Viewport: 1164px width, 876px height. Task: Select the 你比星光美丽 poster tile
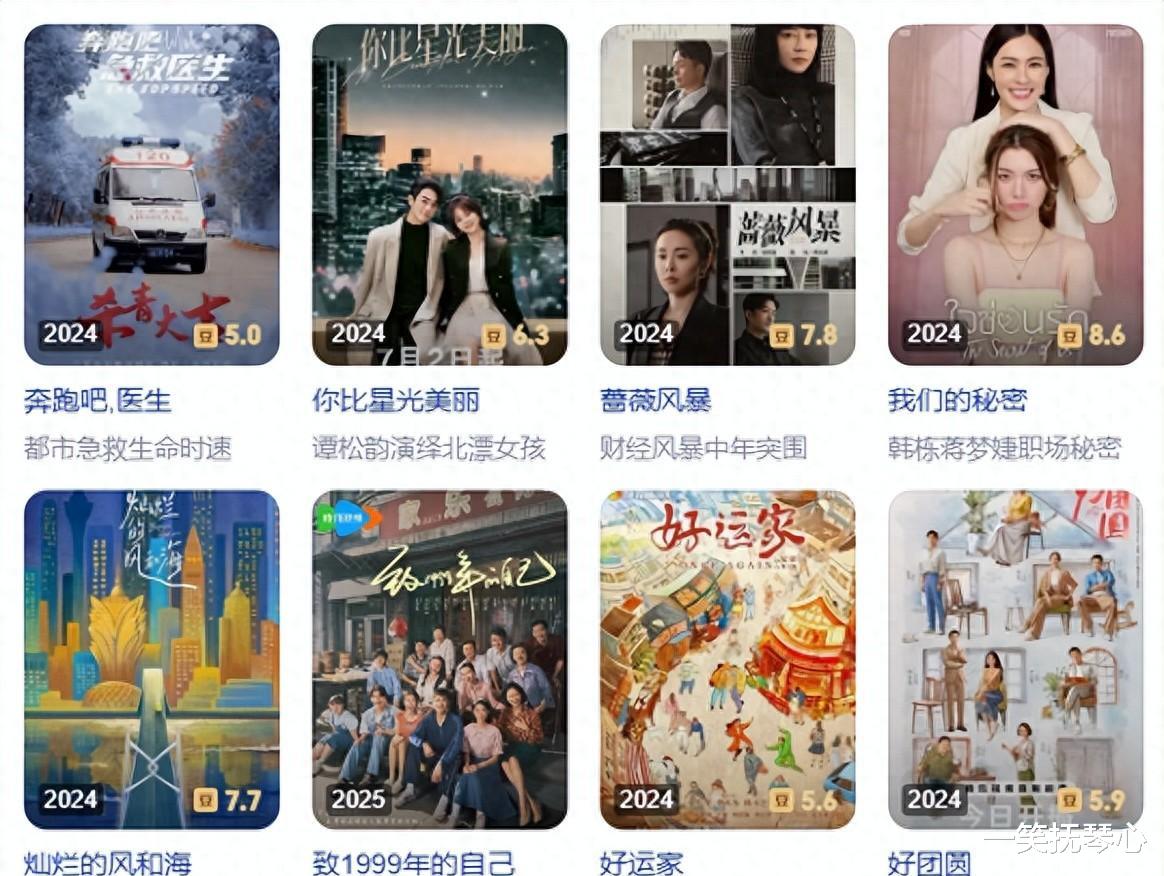[440, 195]
